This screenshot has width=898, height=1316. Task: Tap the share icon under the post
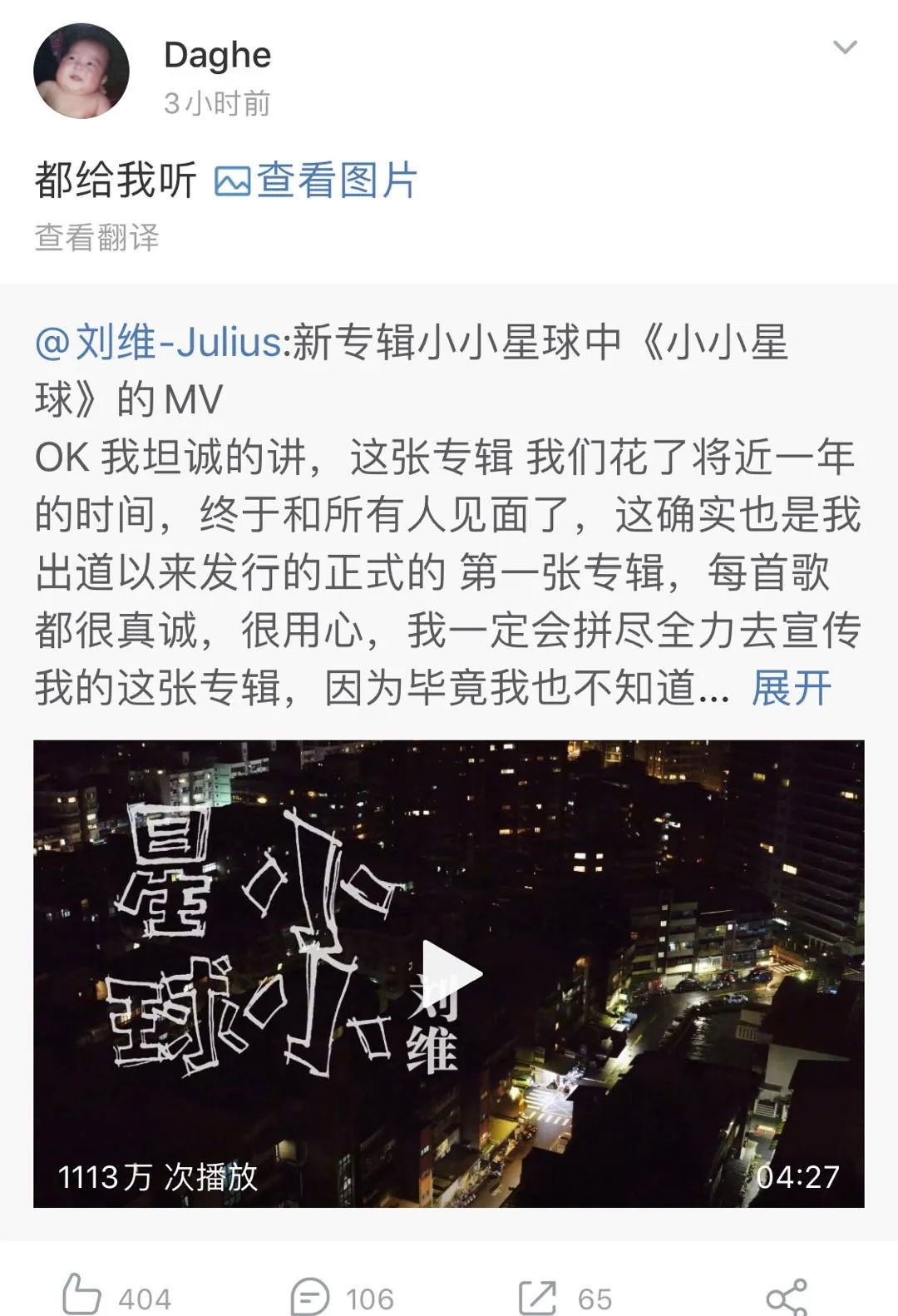click(x=787, y=1298)
